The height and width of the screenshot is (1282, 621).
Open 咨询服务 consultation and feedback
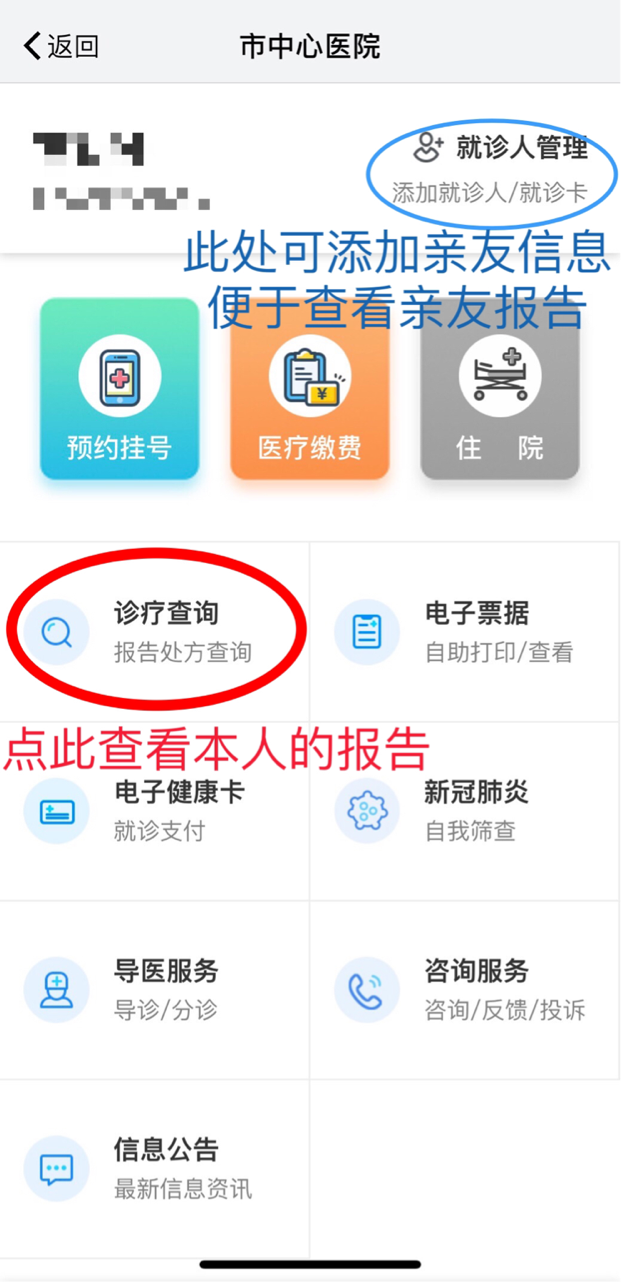point(465,989)
